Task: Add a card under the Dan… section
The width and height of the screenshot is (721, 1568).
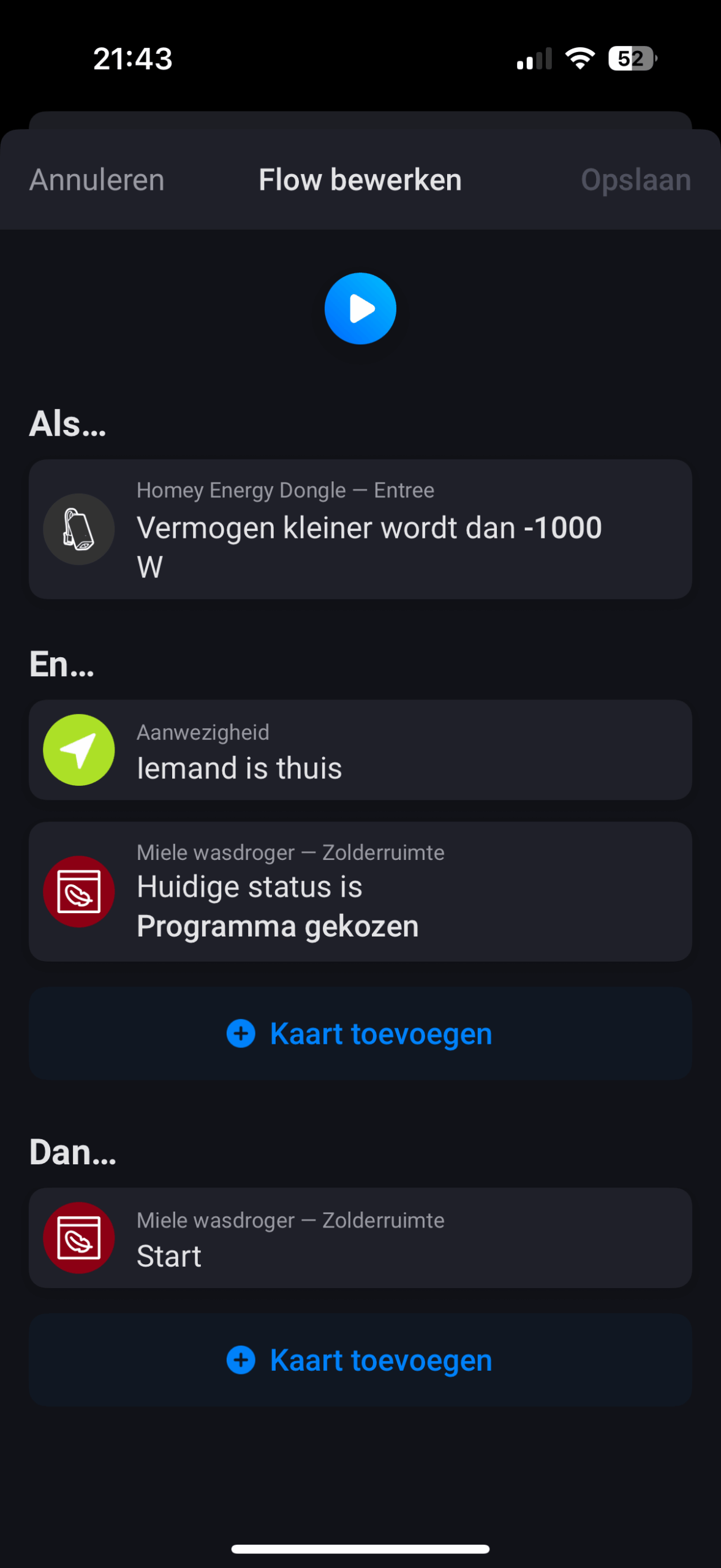Action: coord(360,1360)
